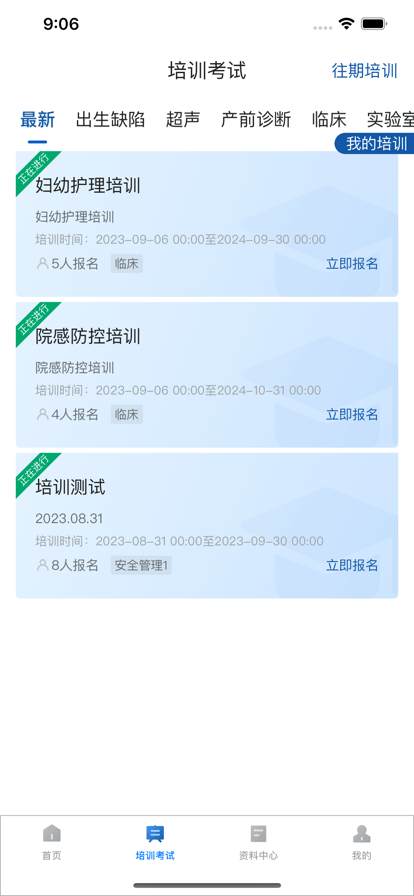Open the 培训测试 training card
This screenshot has height=896, width=414.
click(207, 526)
